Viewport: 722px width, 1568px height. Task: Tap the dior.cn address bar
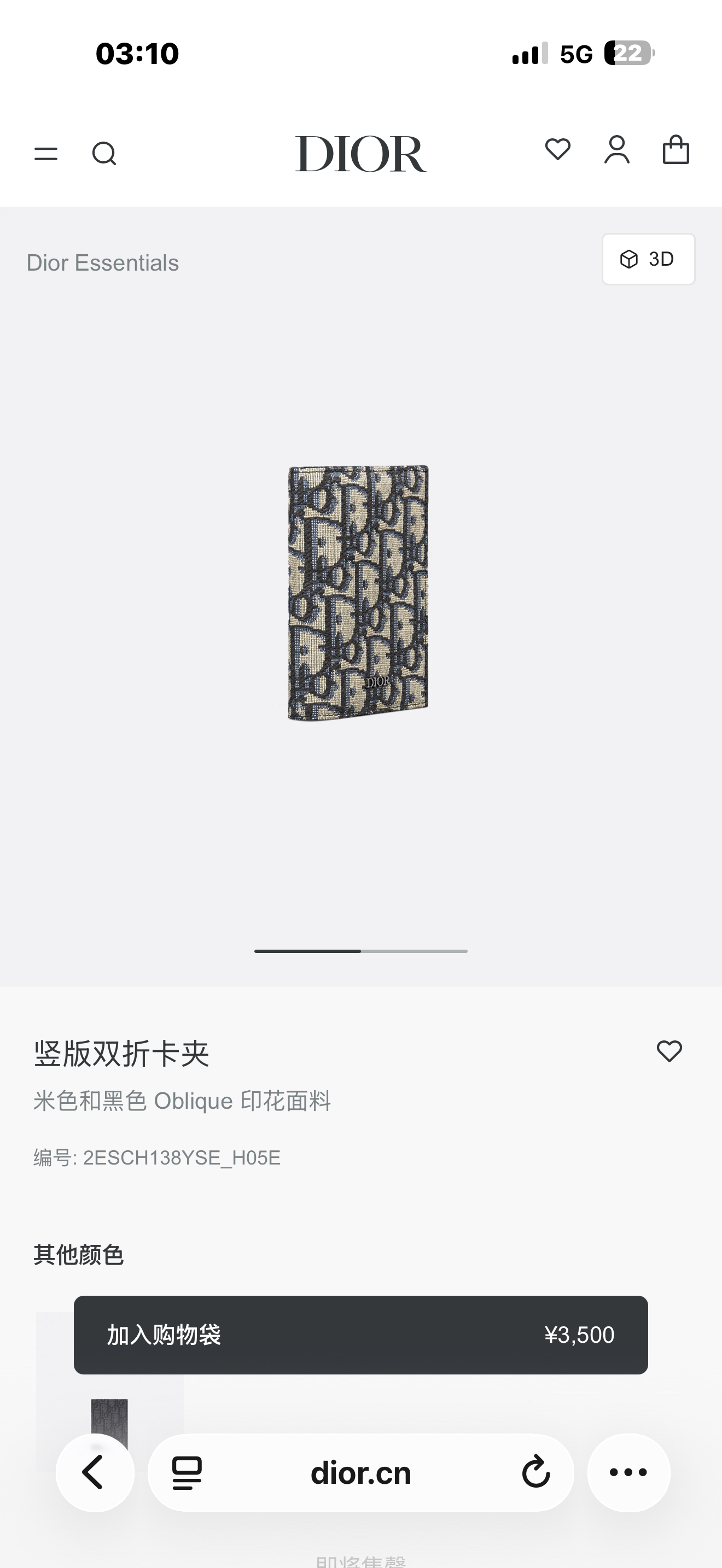point(360,1473)
